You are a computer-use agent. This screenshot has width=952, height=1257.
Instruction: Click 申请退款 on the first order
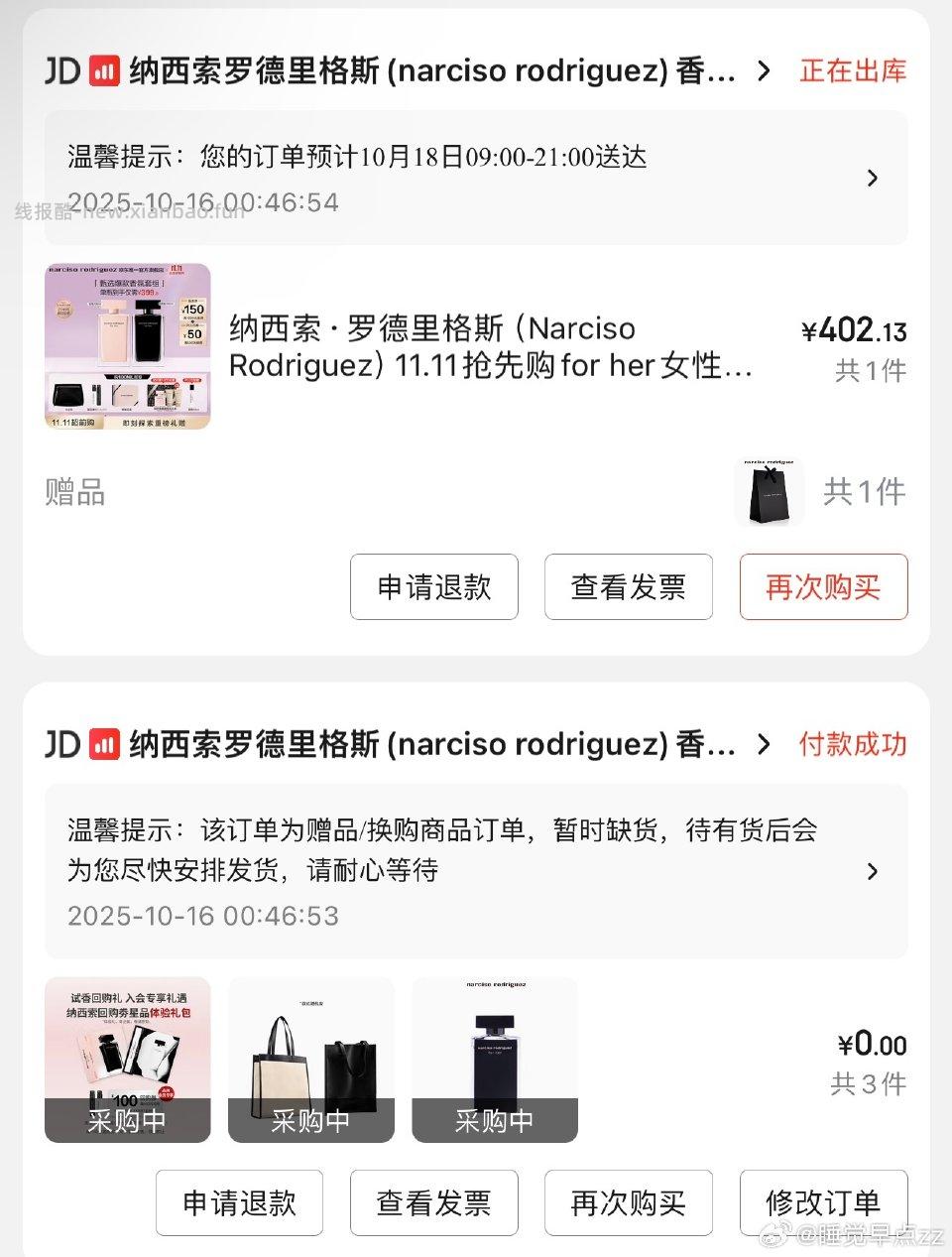click(x=433, y=587)
